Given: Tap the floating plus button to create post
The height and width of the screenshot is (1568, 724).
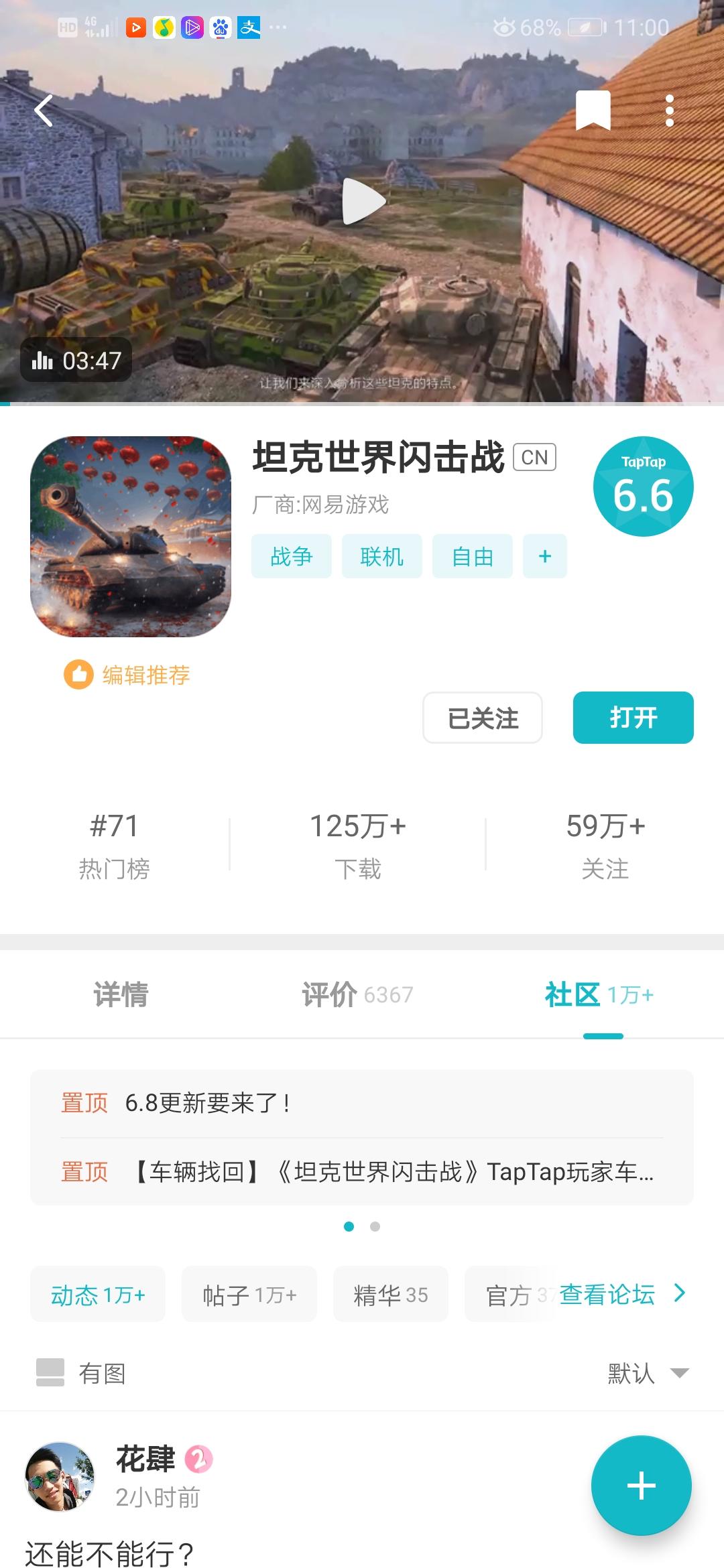Looking at the screenshot, I should (640, 1484).
